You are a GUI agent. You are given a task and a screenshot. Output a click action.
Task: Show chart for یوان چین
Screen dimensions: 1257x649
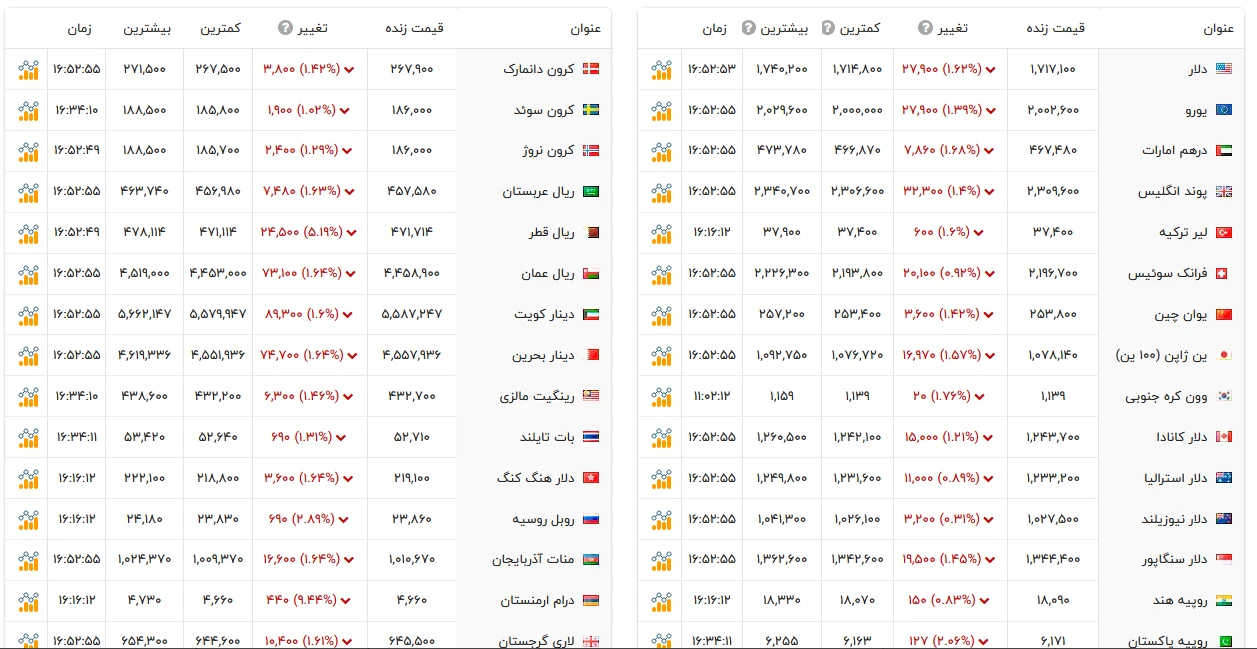click(661, 314)
